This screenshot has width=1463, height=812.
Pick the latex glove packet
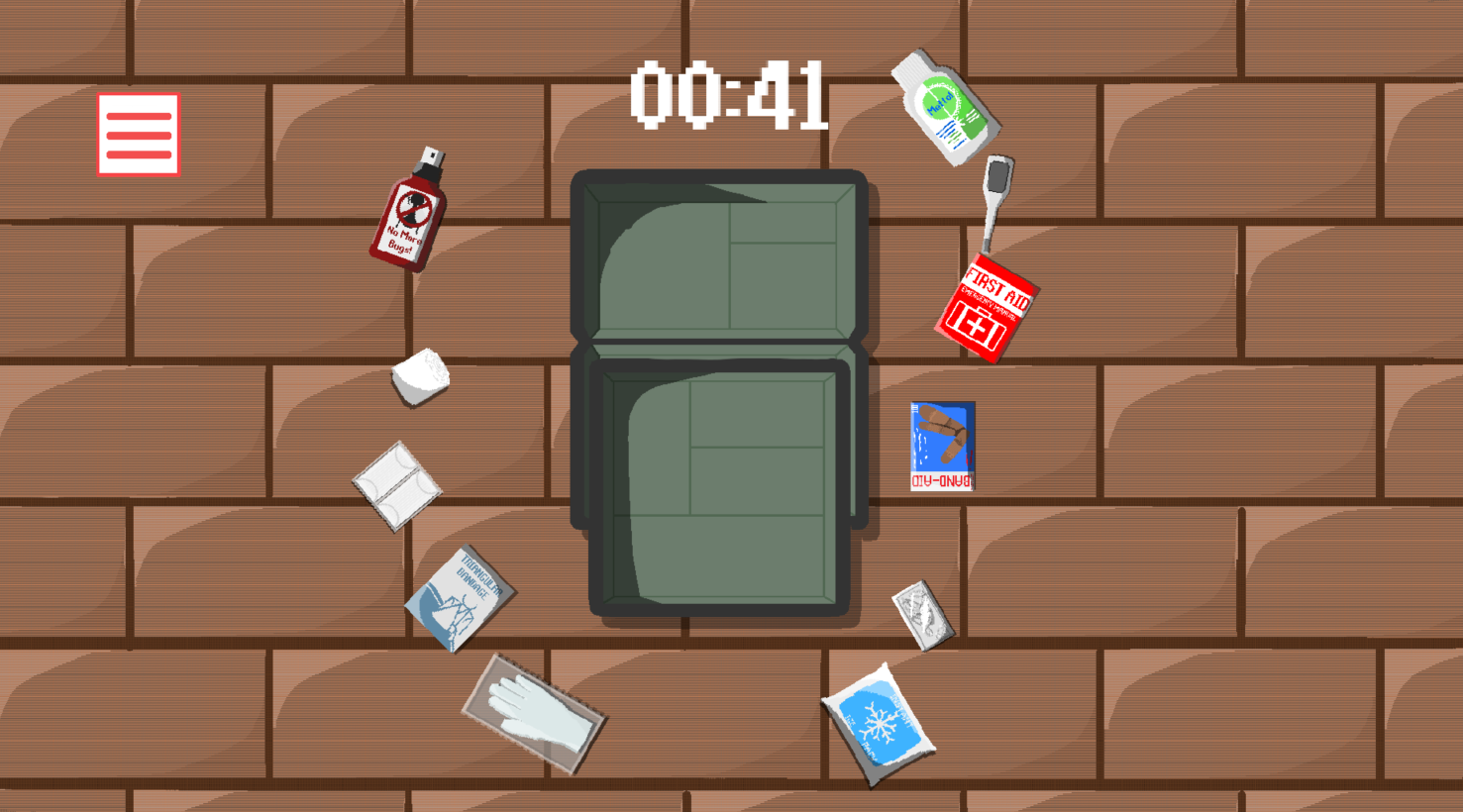pyautogui.click(x=533, y=713)
